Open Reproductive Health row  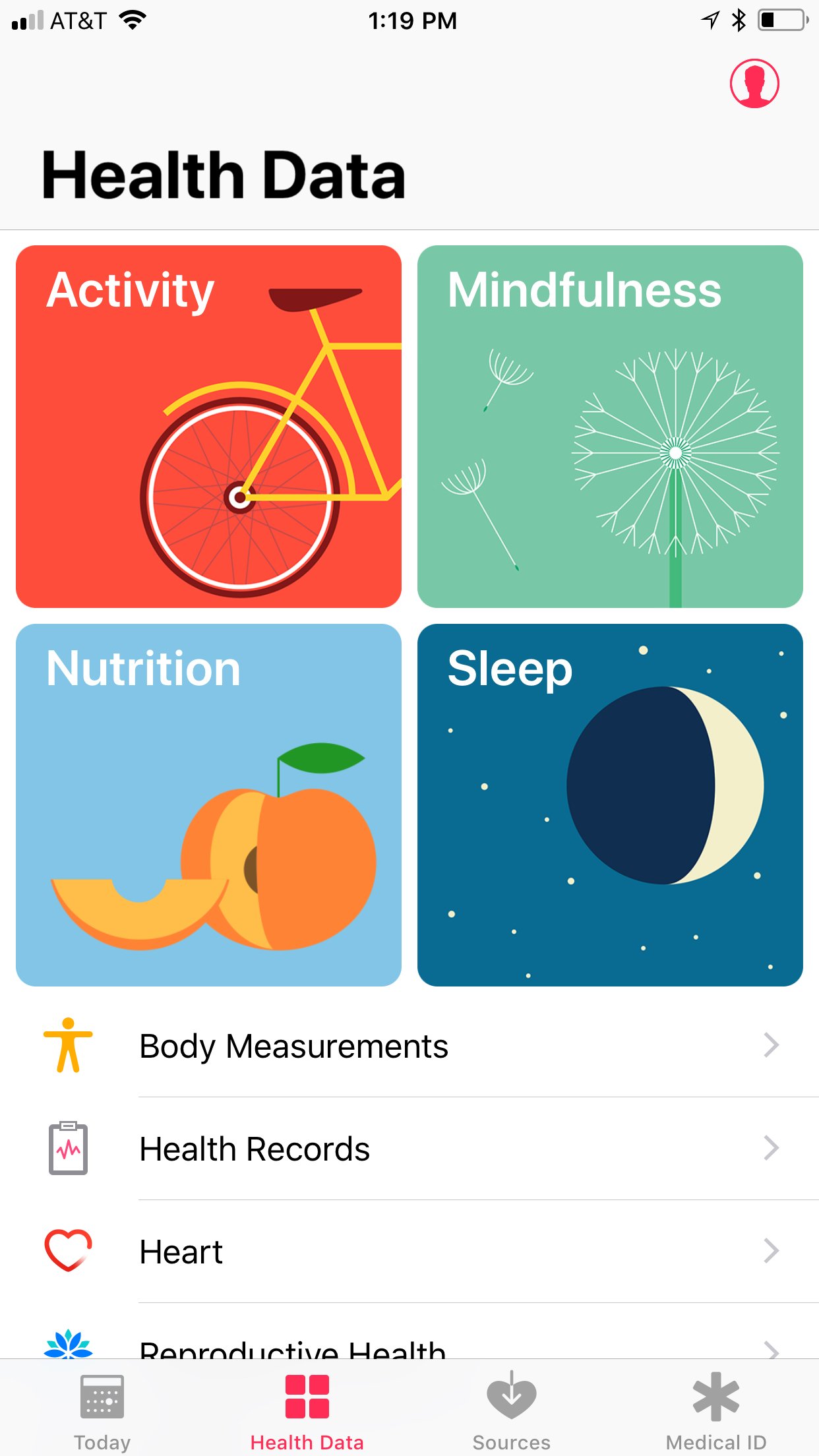tap(422, 1347)
